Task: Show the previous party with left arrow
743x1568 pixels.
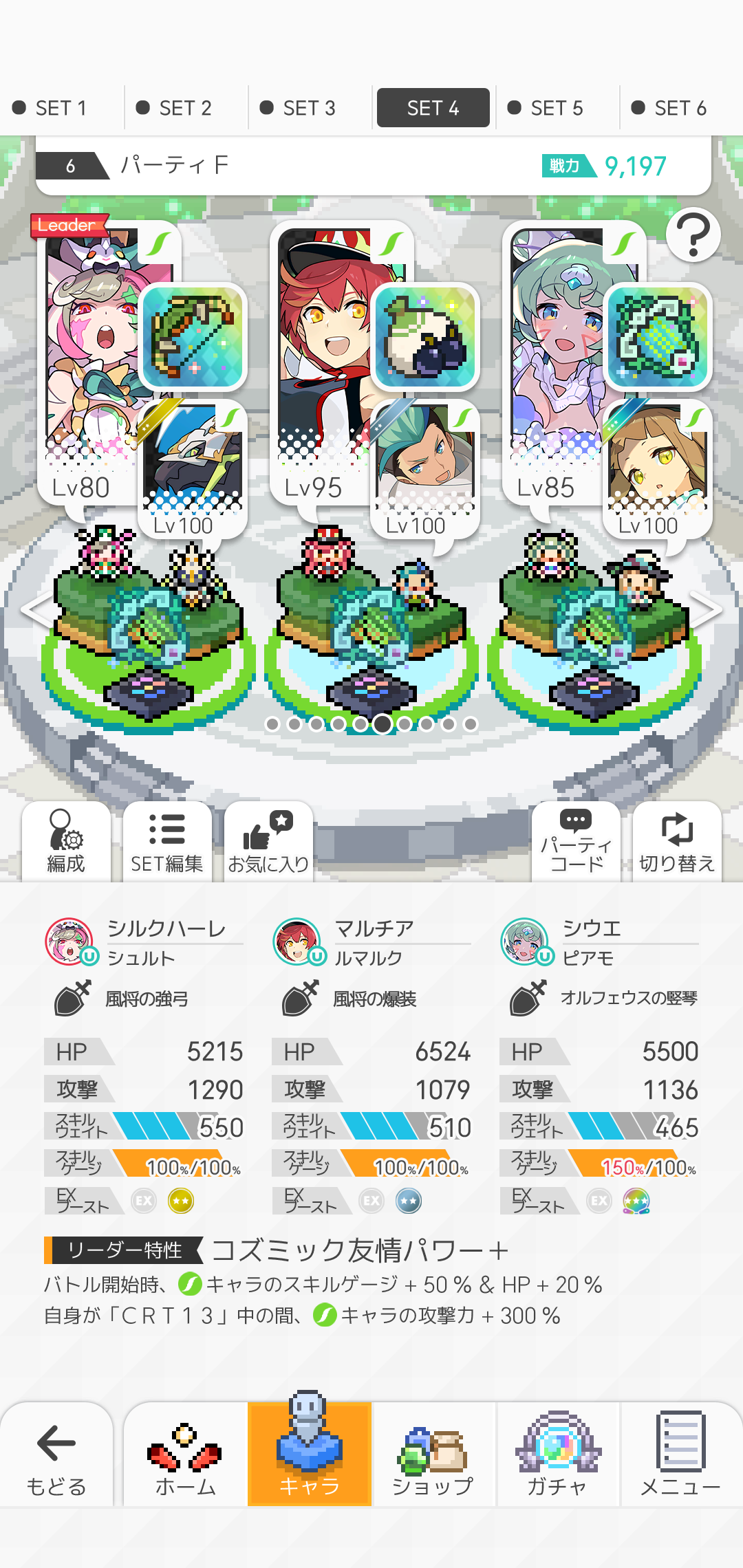Action: (x=36, y=609)
